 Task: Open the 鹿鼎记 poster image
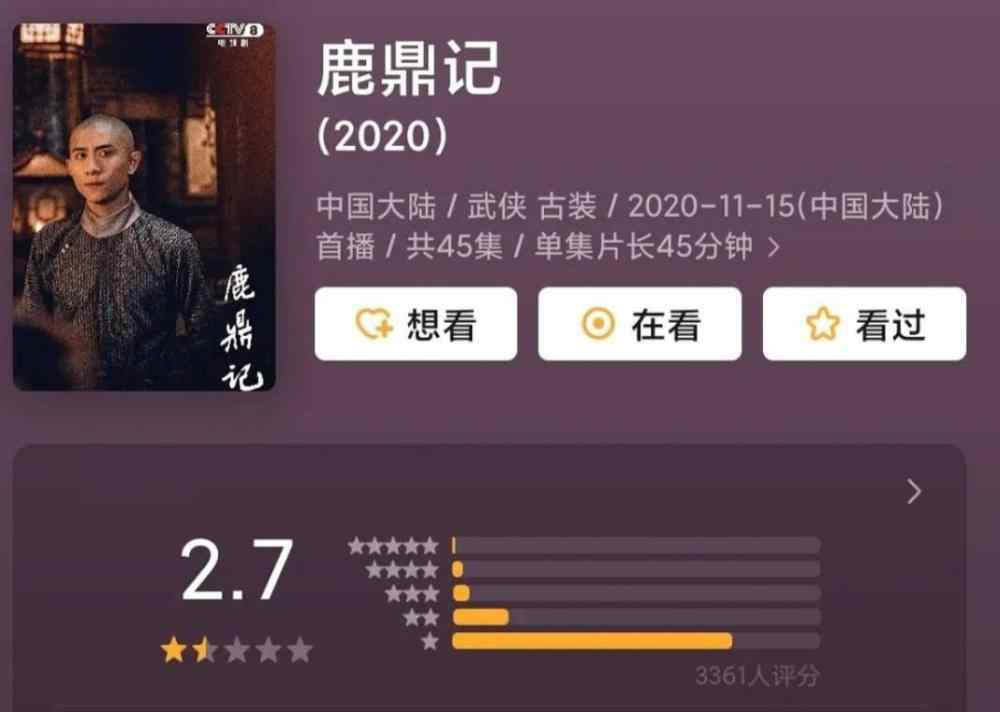point(143,207)
